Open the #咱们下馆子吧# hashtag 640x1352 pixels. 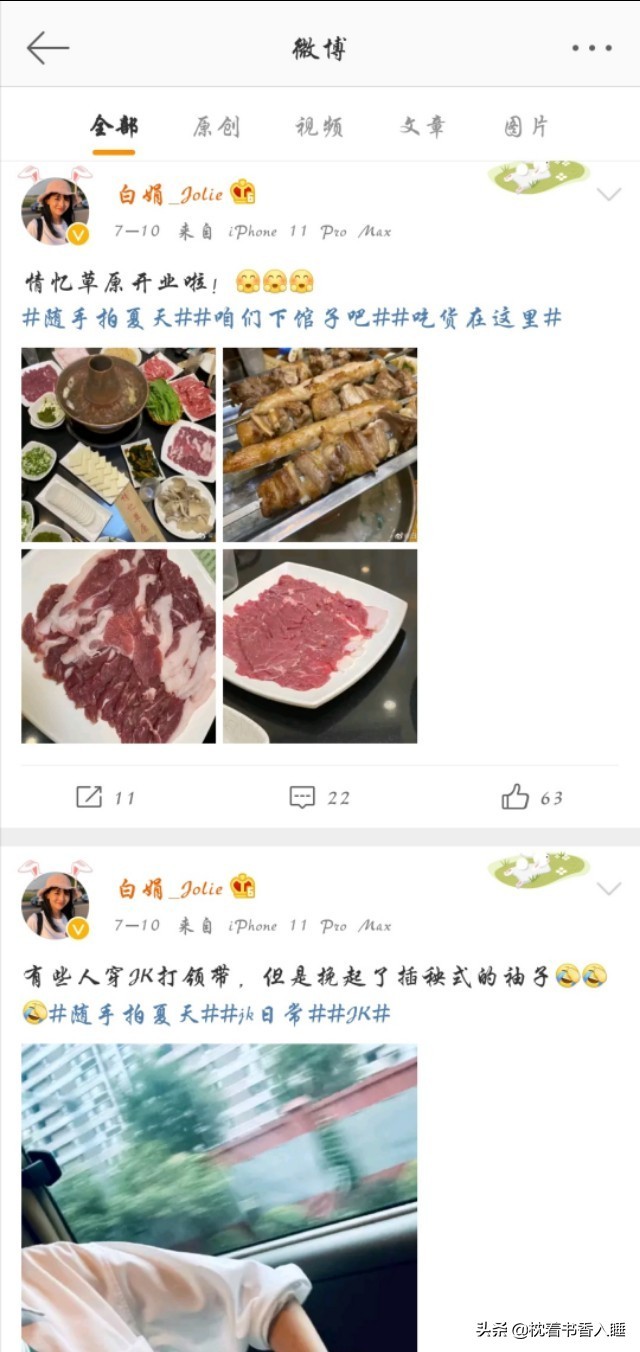point(284,318)
